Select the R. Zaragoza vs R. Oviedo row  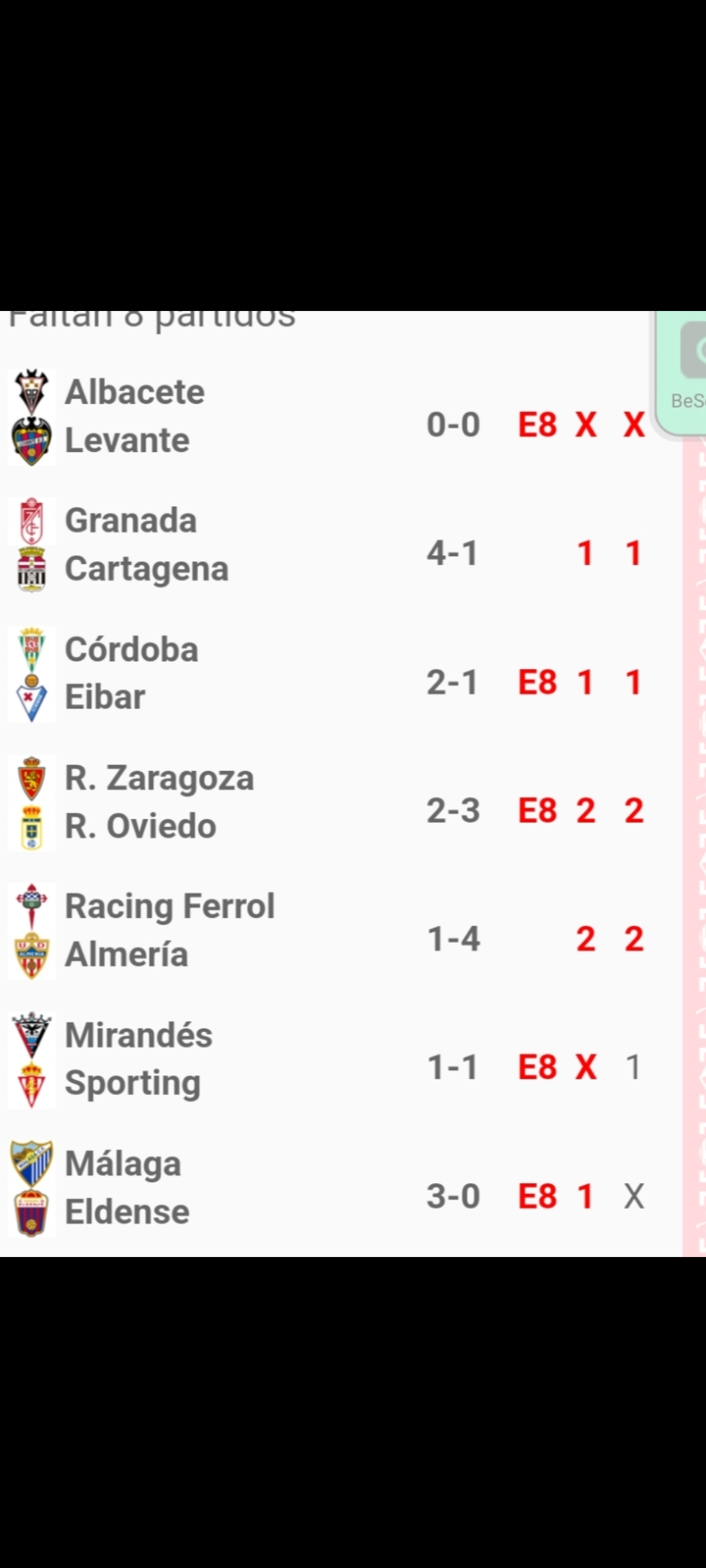[x=340, y=803]
